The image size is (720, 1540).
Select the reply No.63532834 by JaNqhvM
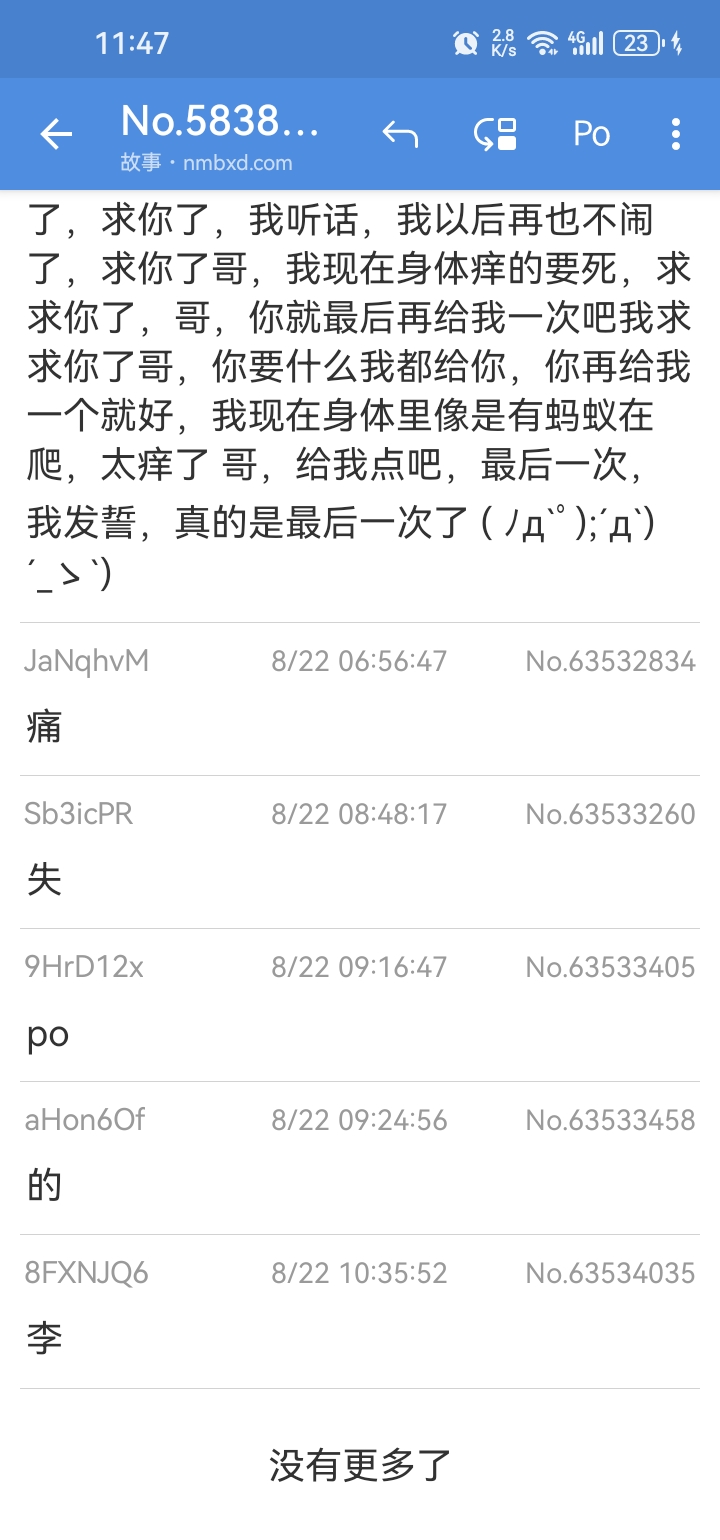click(360, 699)
